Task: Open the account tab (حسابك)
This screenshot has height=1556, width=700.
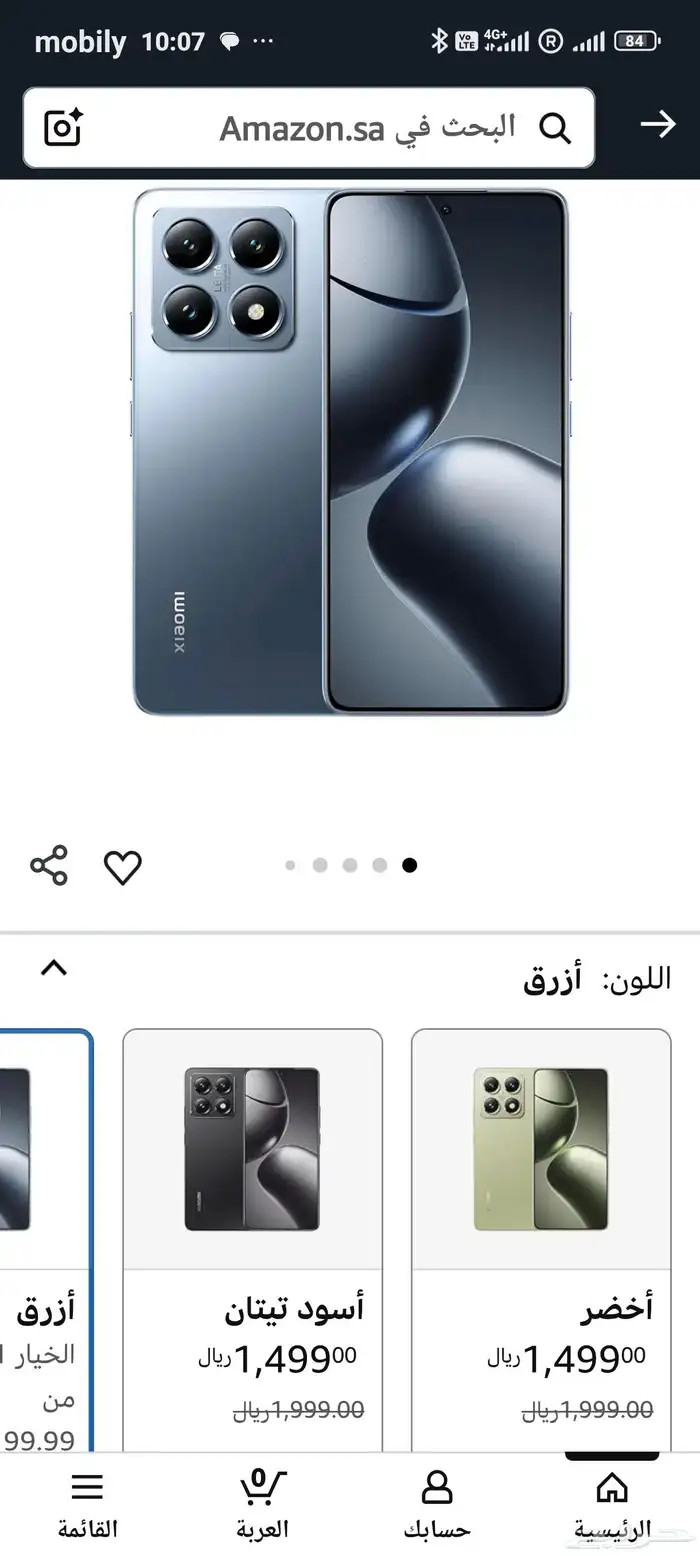Action: tap(437, 1504)
